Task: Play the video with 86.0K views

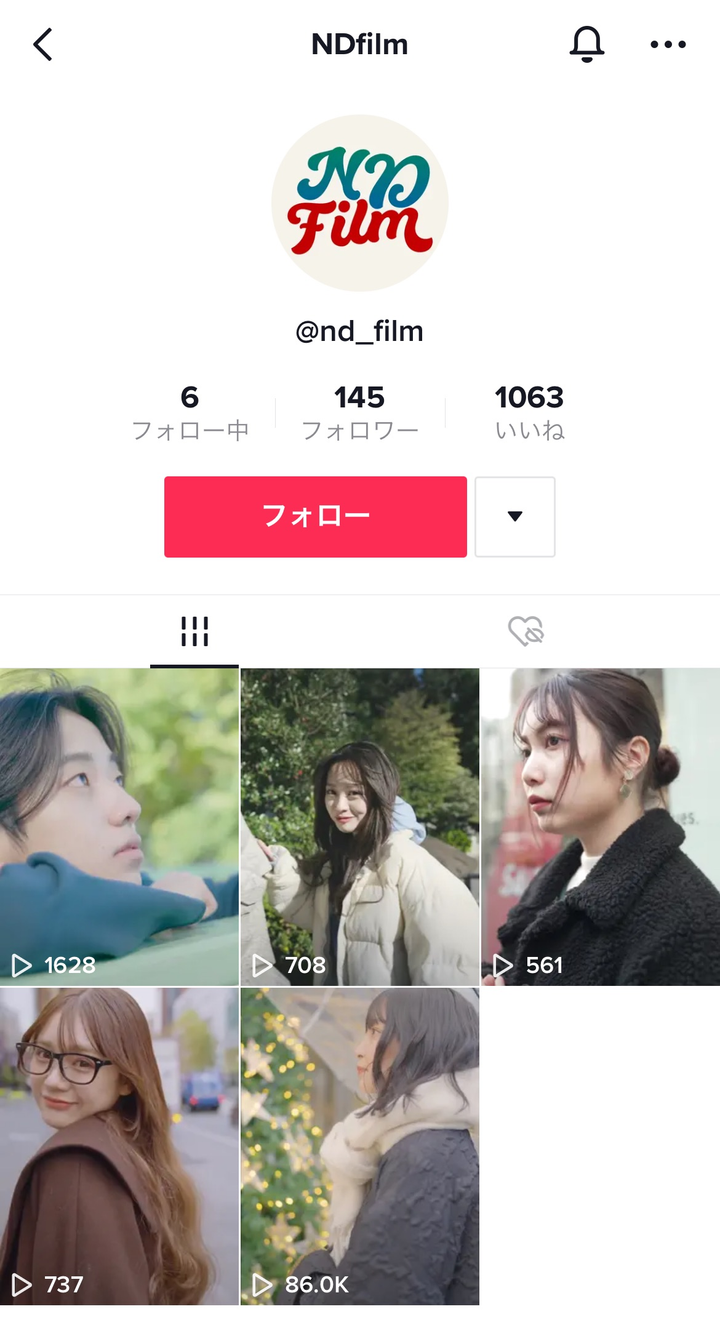Action: click(360, 1146)
